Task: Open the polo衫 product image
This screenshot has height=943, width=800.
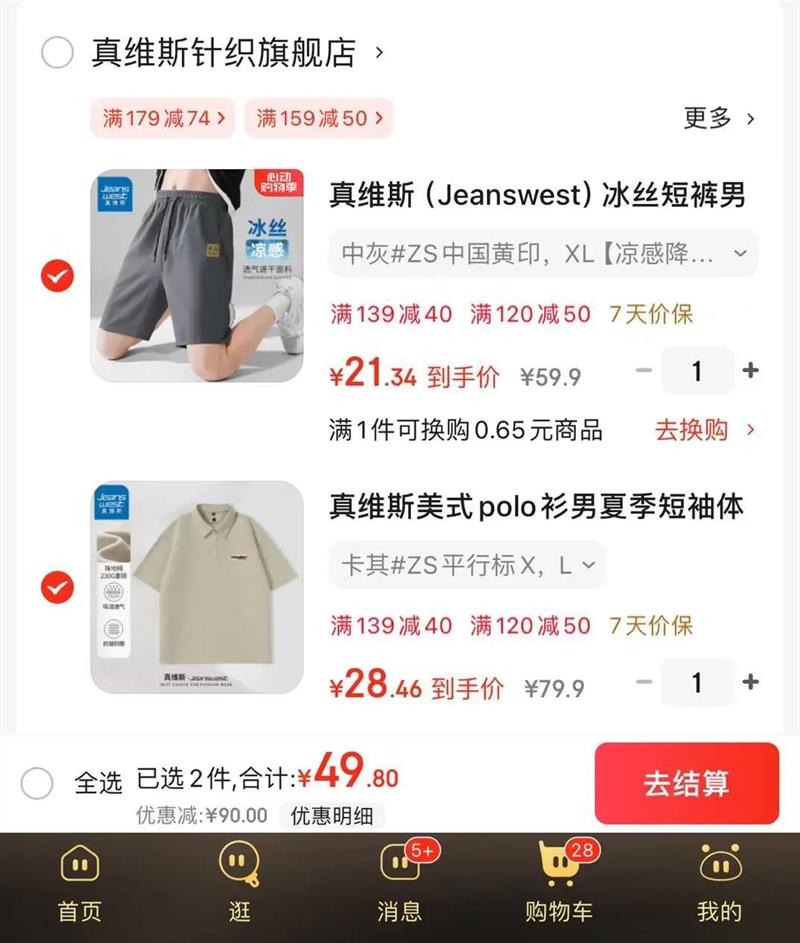Action: [197, 587]
